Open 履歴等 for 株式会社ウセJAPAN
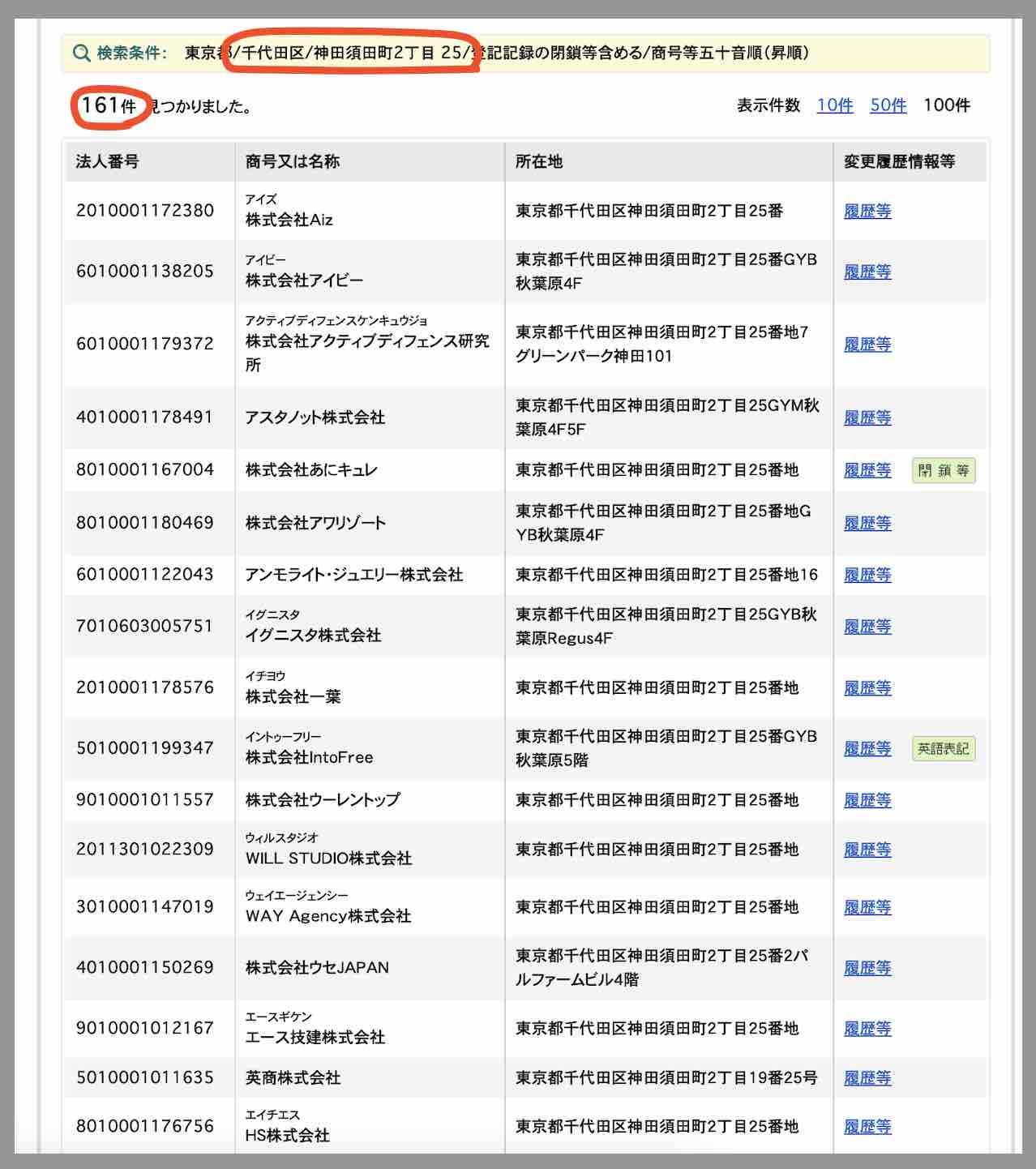The height and width of the screenshot is (1169, 1036). (867, 967)
